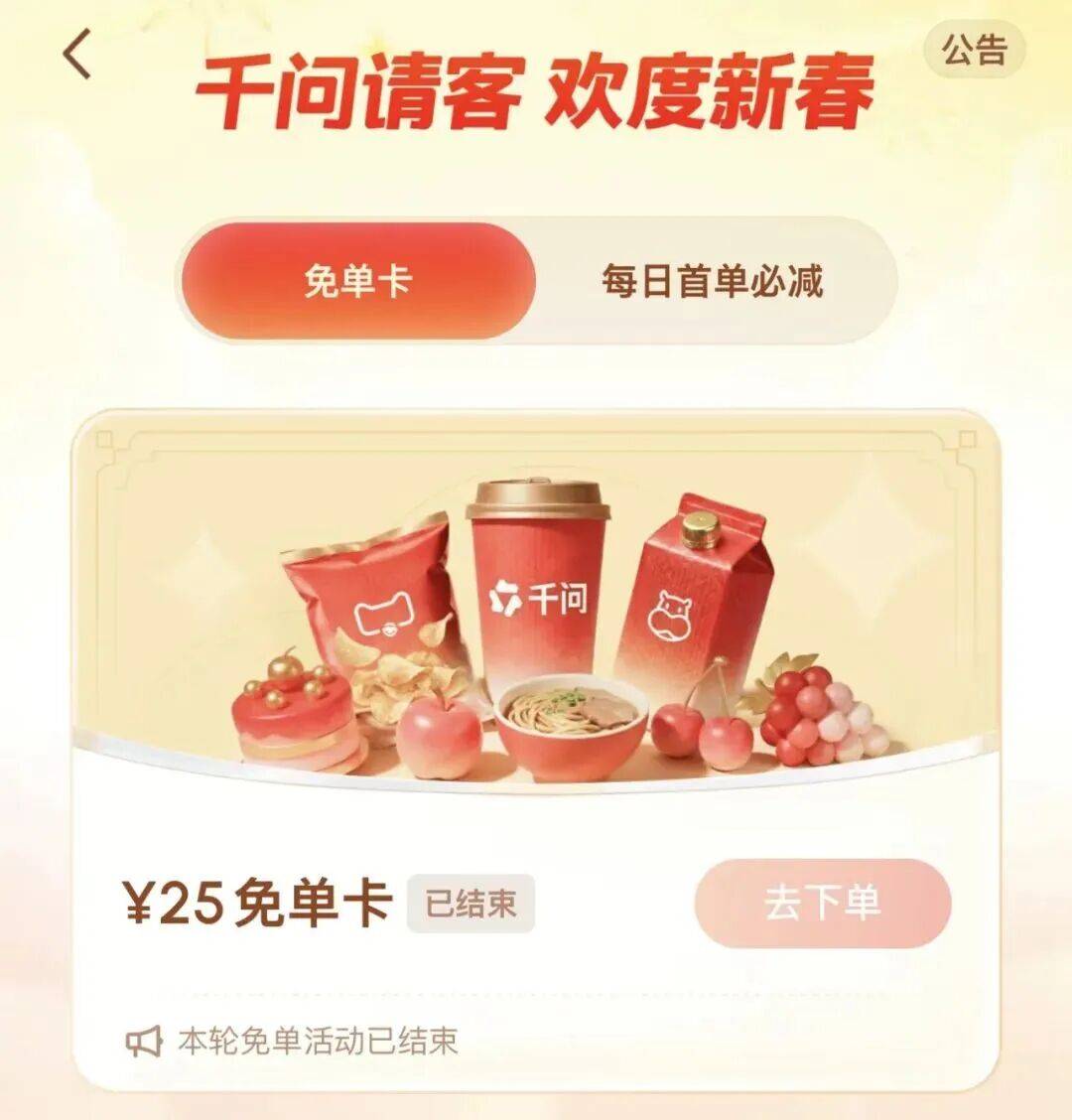This screenshot has height=1120, width=1072.
Task: Select the 免单卡 tab
Action: pos(357,281)
